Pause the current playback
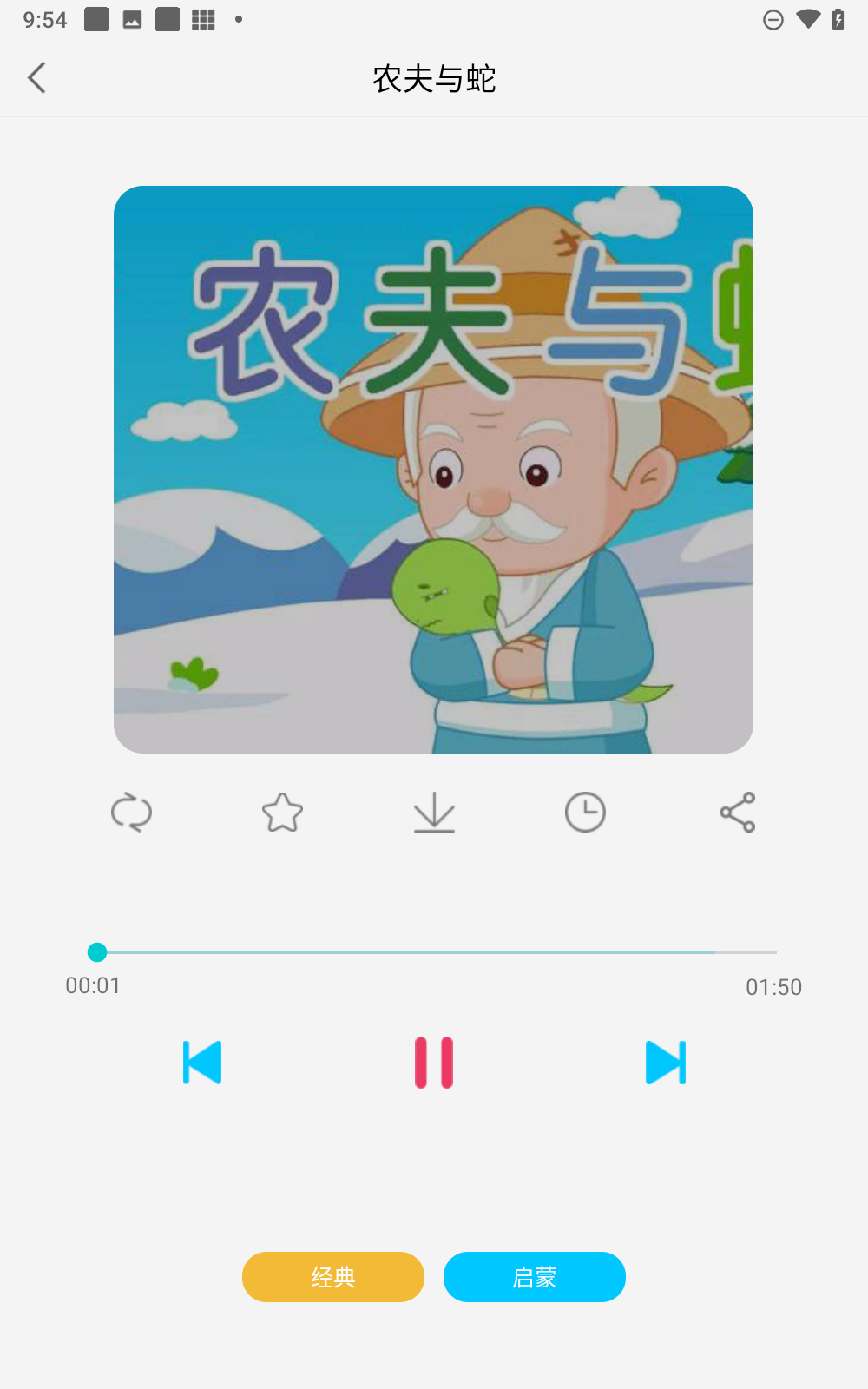This screenshot has height=1389, width=868. tap(433, 1061)
